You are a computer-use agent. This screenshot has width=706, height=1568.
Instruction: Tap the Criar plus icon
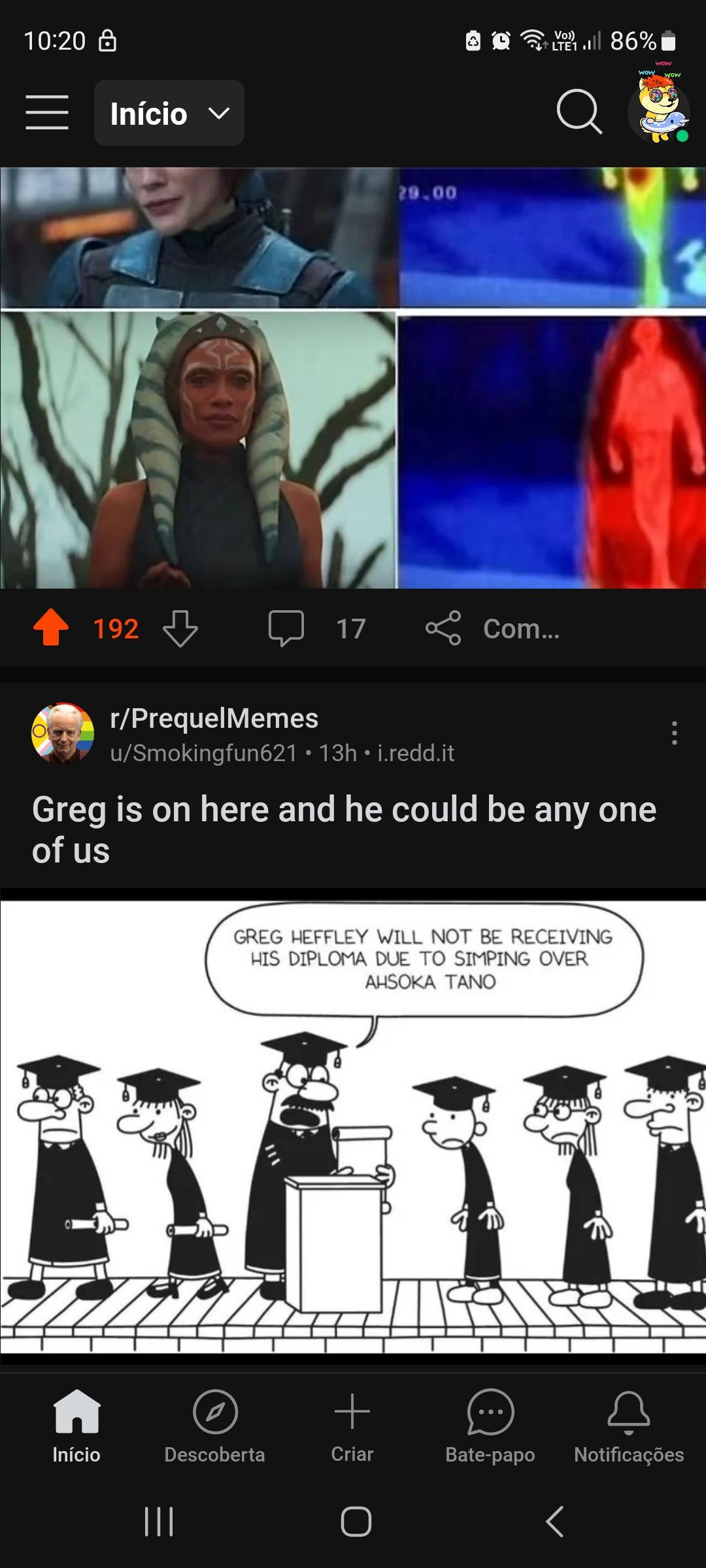click(352, 1410)
